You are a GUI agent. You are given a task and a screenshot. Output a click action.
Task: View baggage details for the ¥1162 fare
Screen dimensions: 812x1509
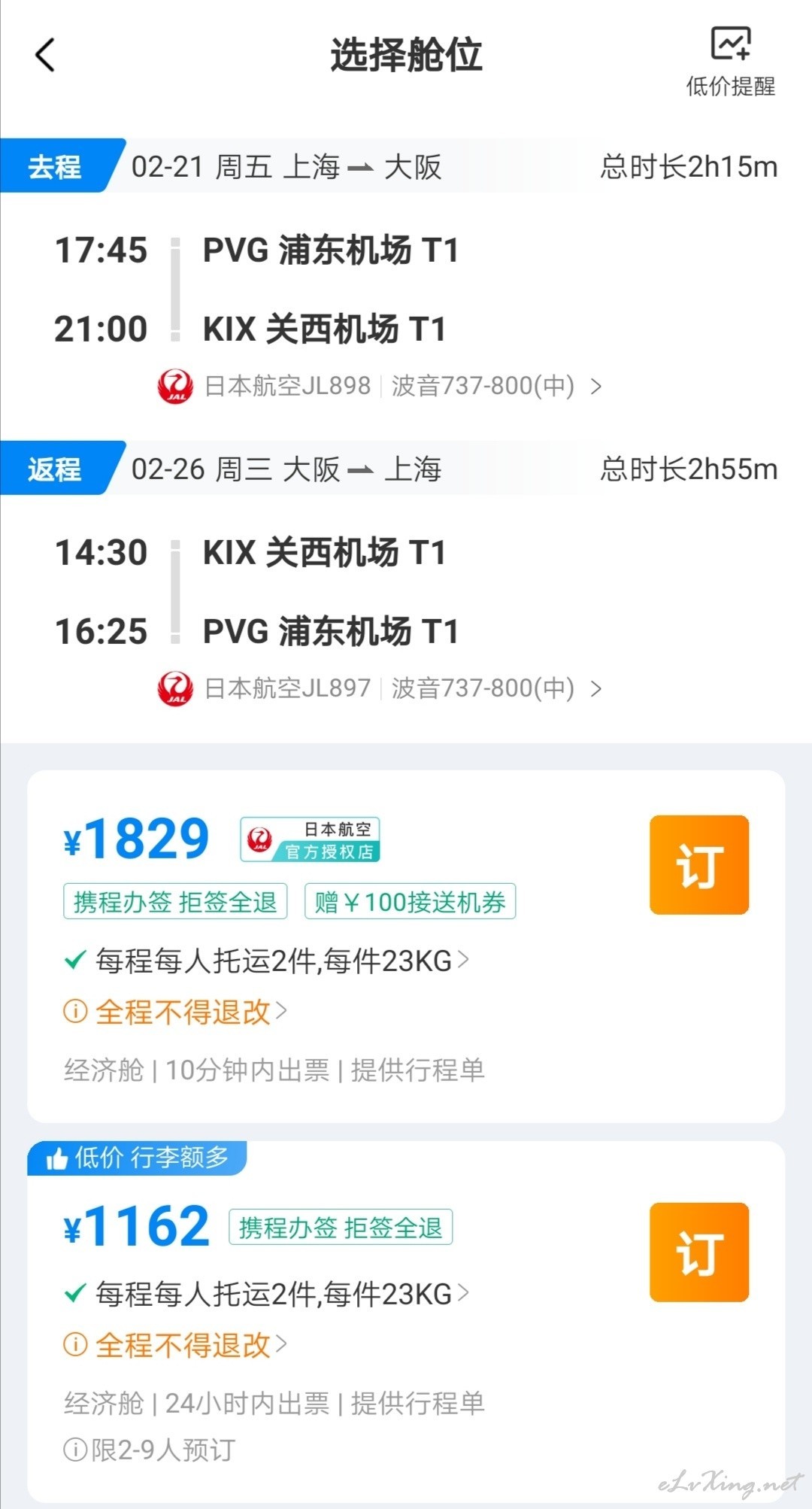point(267,1294)
